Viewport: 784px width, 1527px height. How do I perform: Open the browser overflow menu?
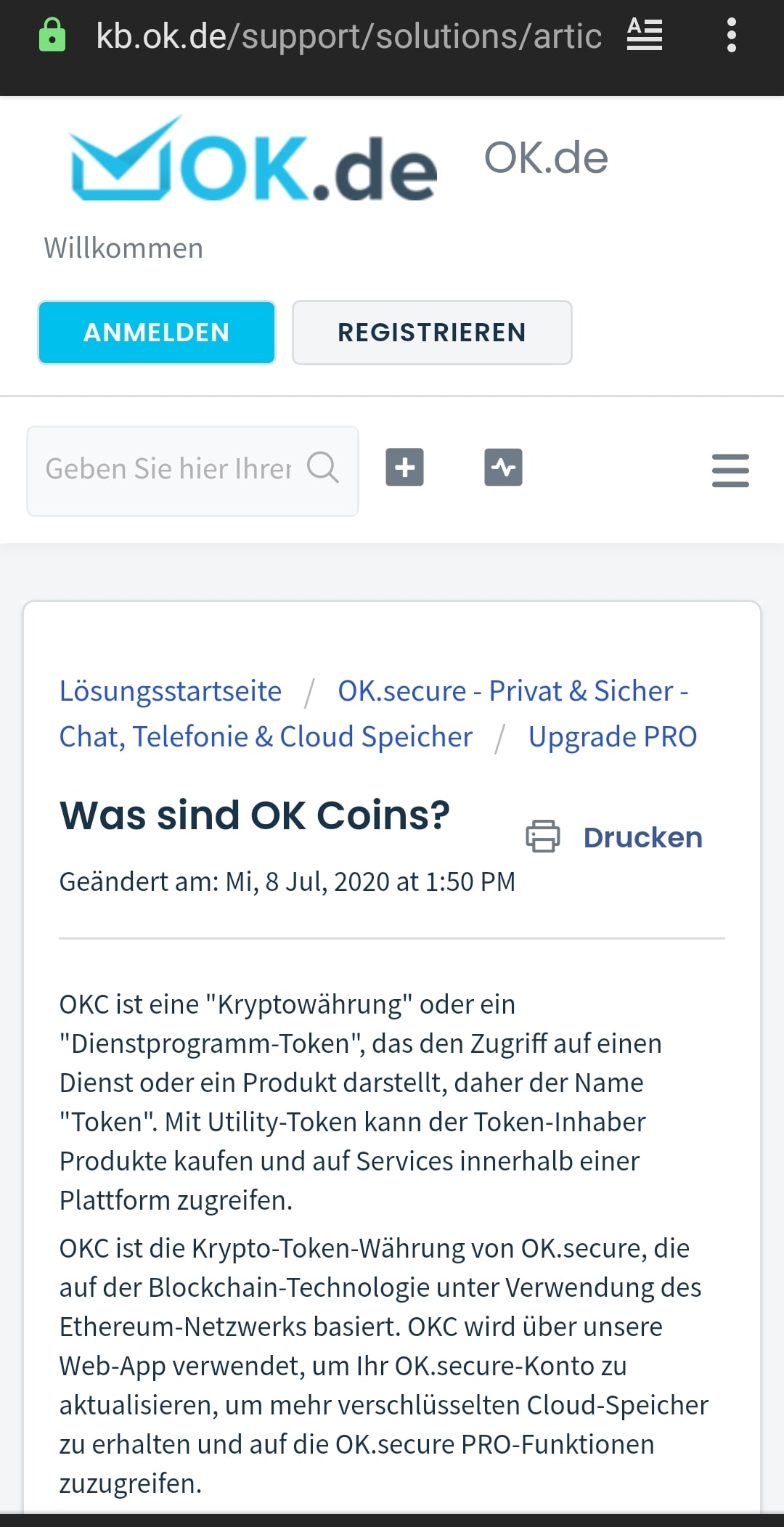731,35
